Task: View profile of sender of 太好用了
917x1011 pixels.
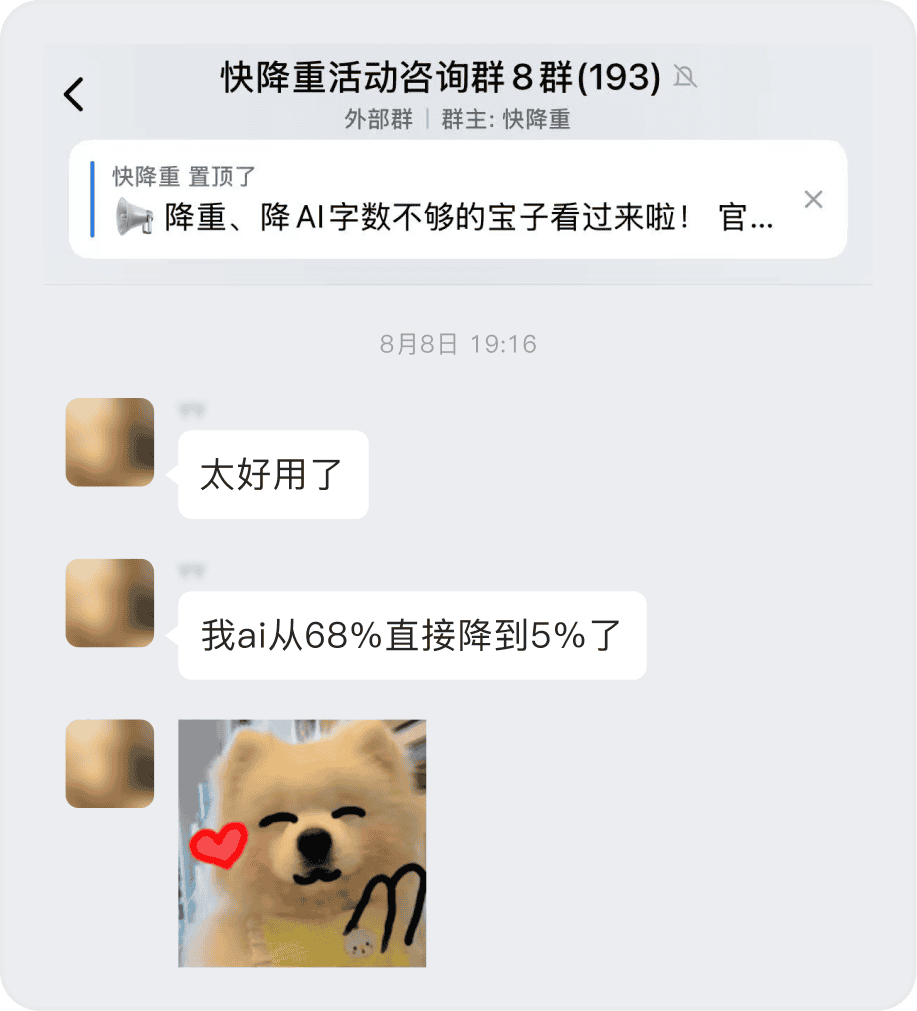Action: click(x=110, y=442)
